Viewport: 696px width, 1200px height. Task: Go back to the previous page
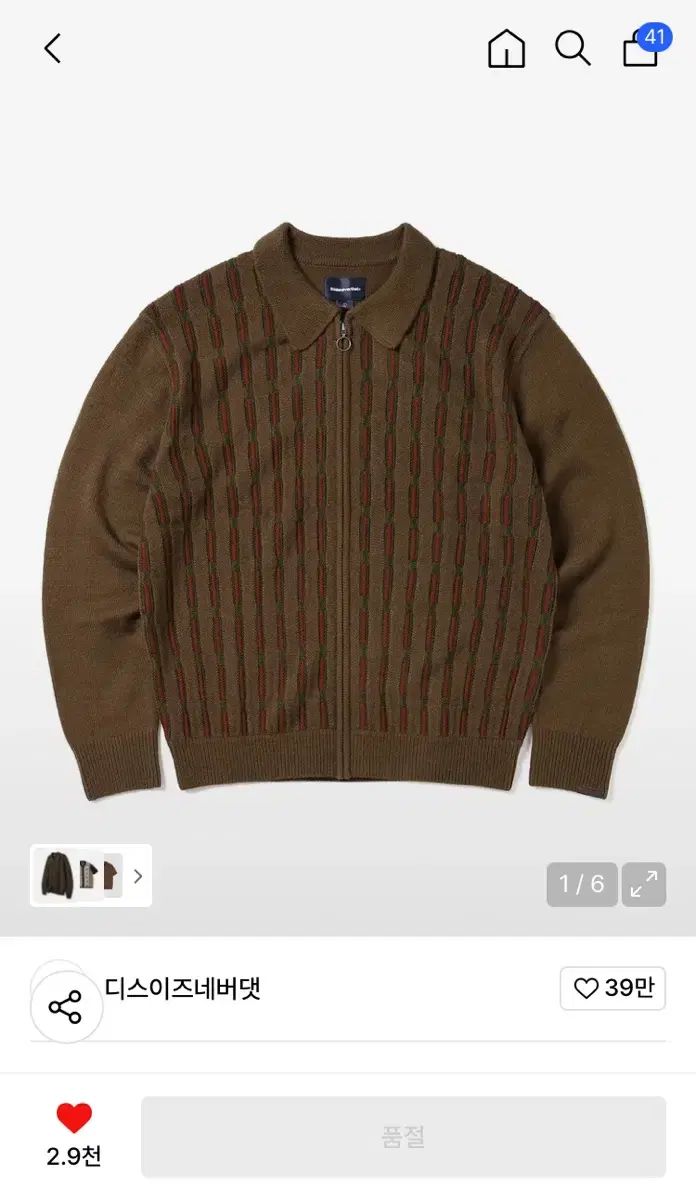[53, 48]
